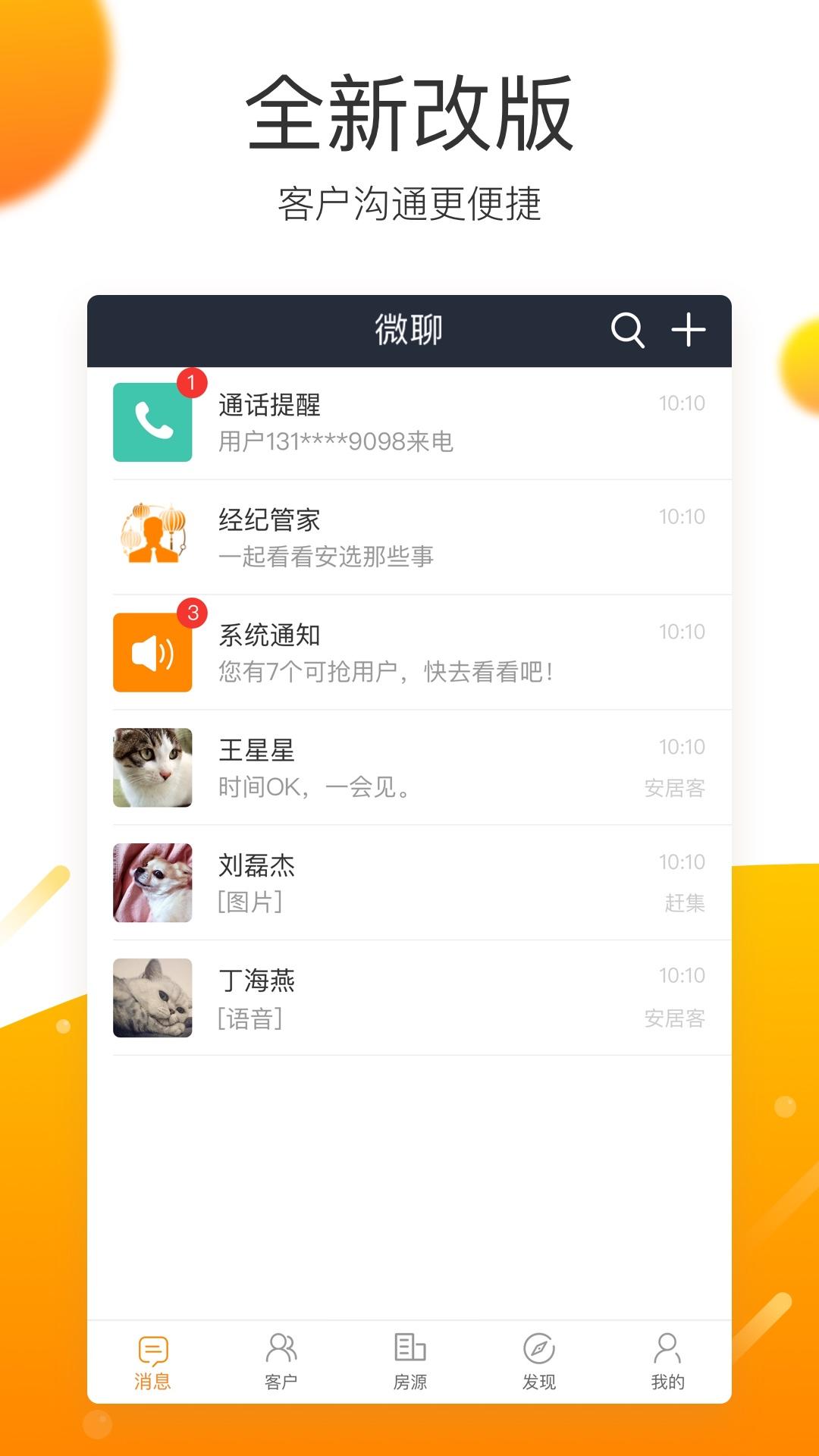Open the 通话提醒 call reminder icon
The image size is (819, 1456).
[152, 423]
